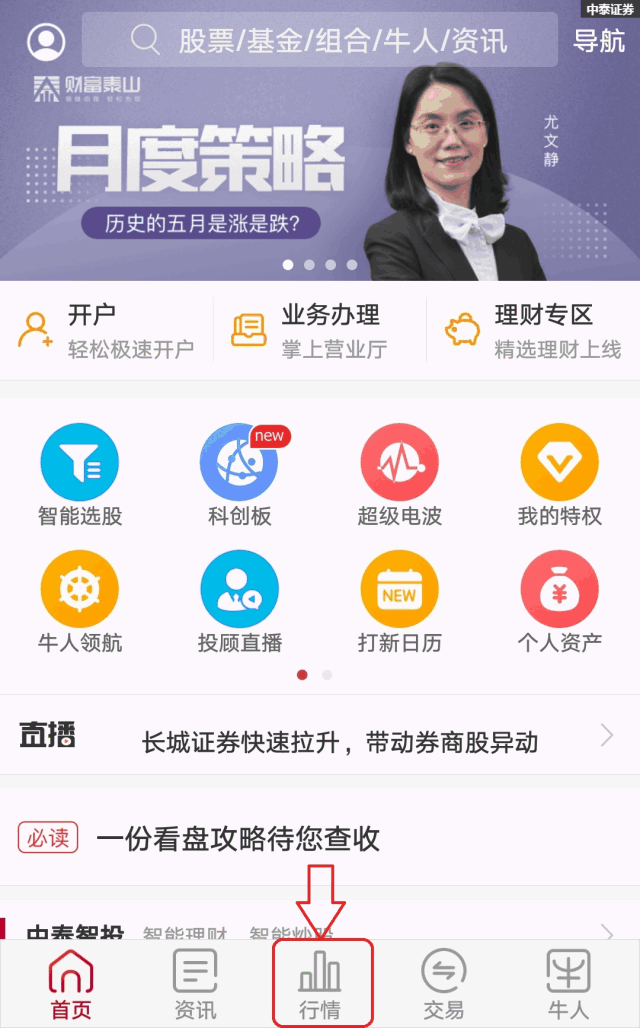
Task: Switch to the 交易 tab
Action: 444,983
